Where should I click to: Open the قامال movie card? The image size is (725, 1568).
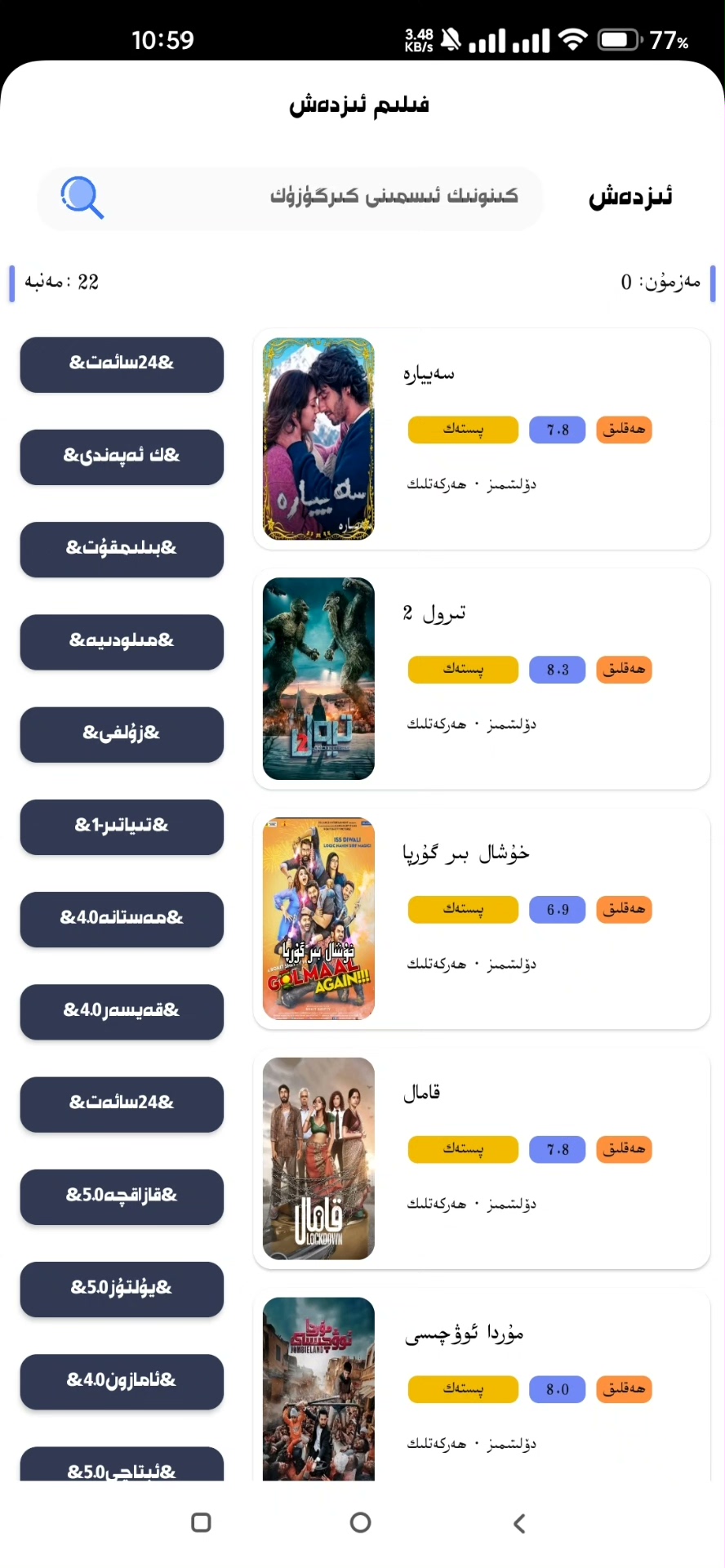coord(481,1159)
